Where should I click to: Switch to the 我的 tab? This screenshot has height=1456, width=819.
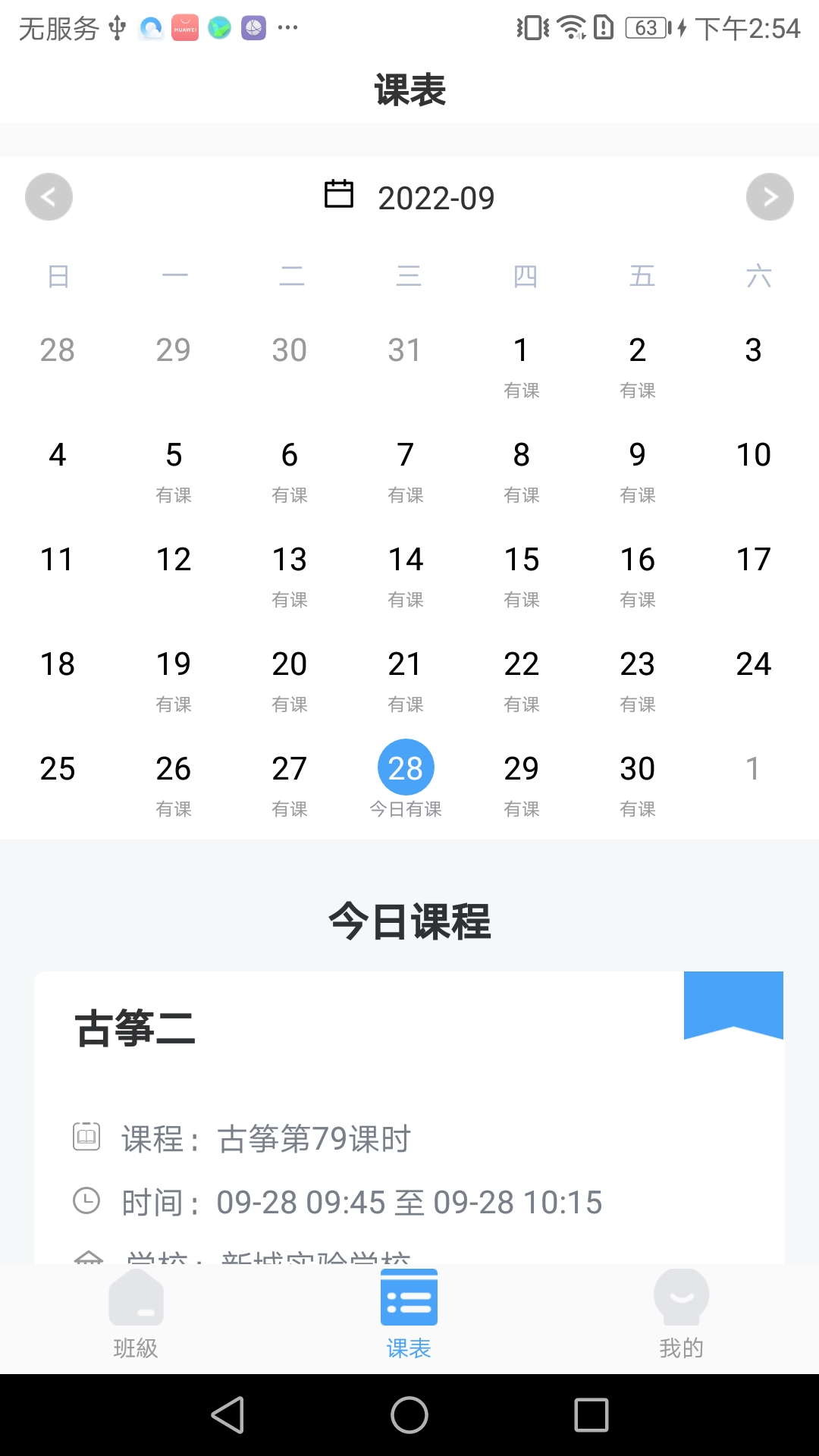[x=681, y=1316]
